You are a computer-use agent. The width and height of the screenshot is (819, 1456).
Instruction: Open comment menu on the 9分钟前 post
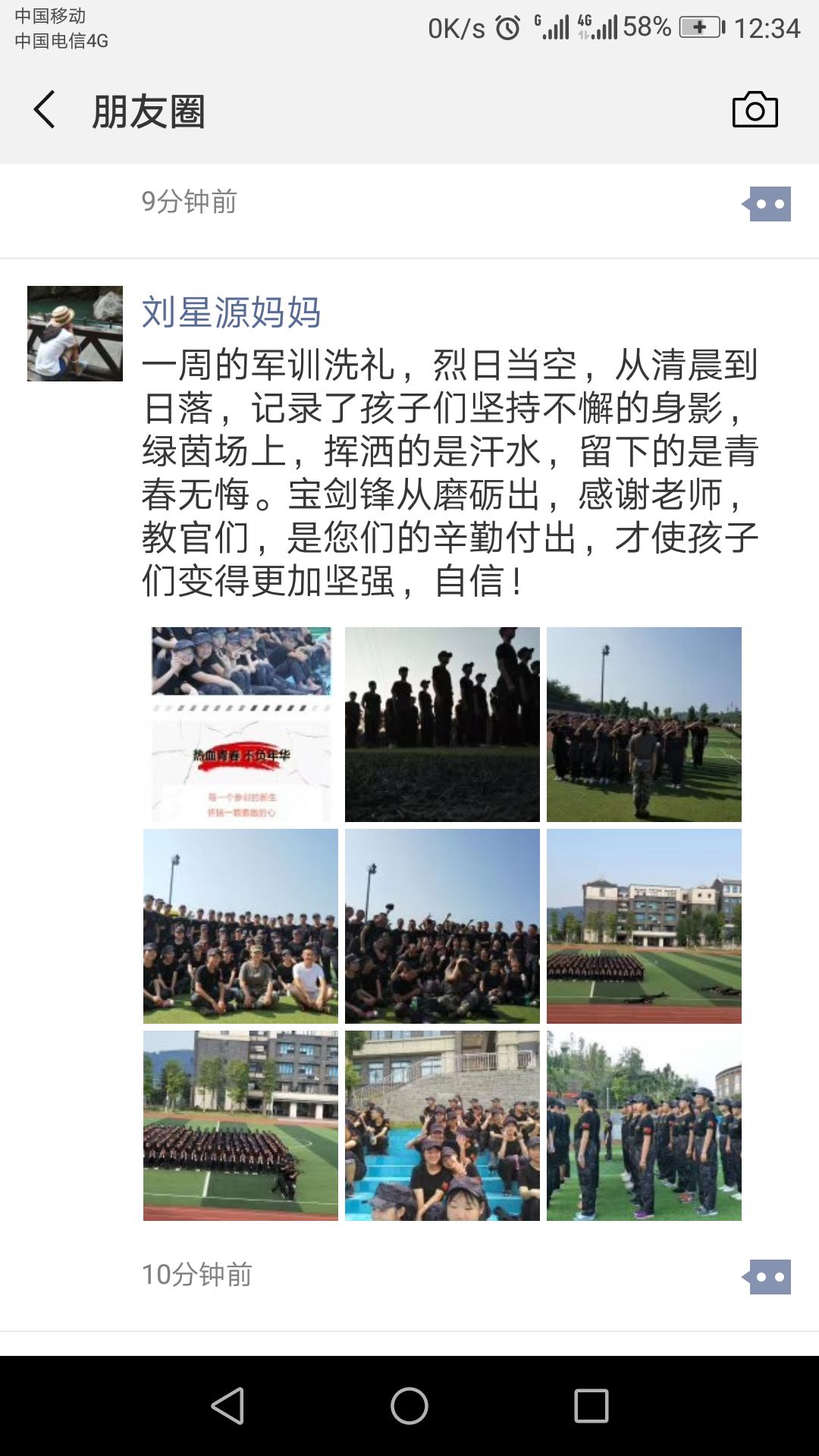pyautogui.click(x=768, y=204)
